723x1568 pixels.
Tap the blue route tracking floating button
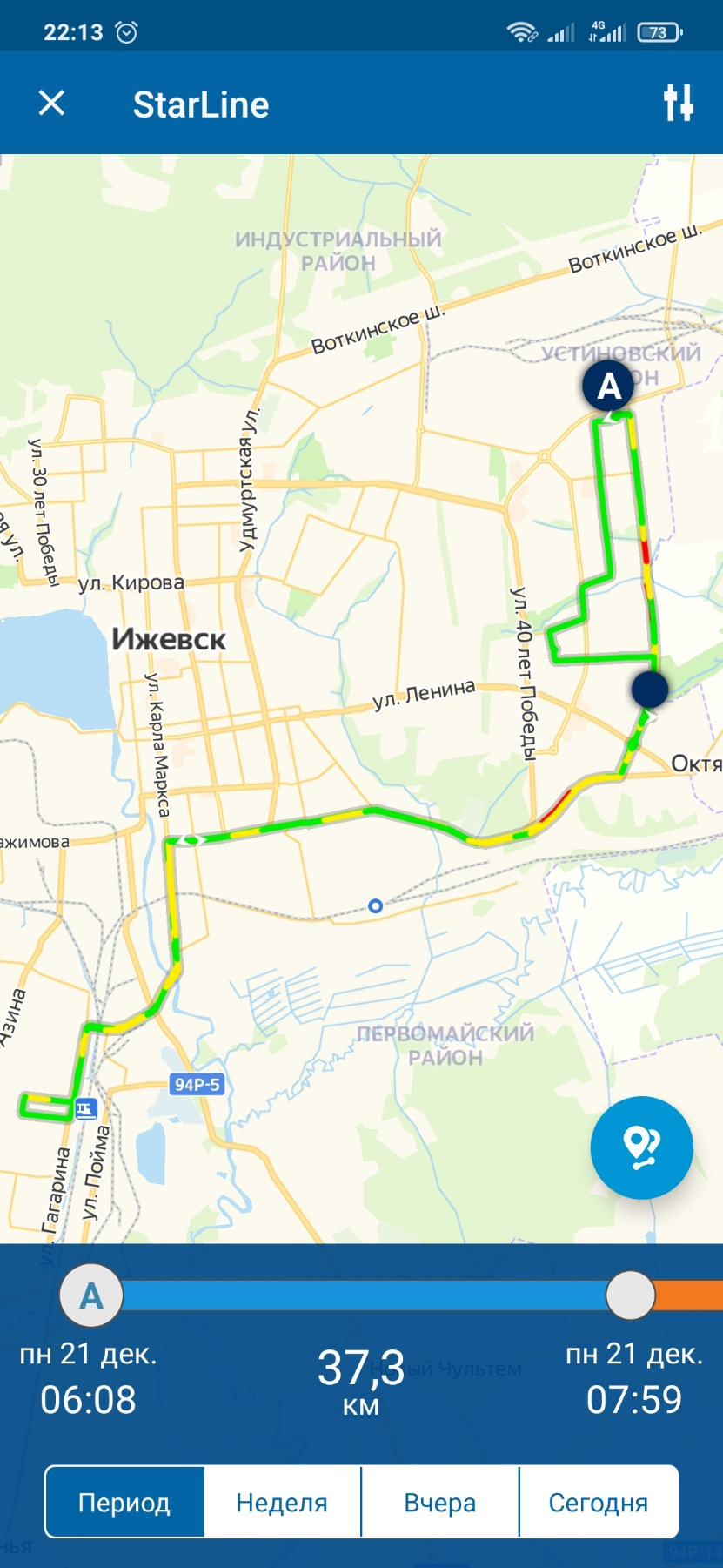tap(641, 1147)
